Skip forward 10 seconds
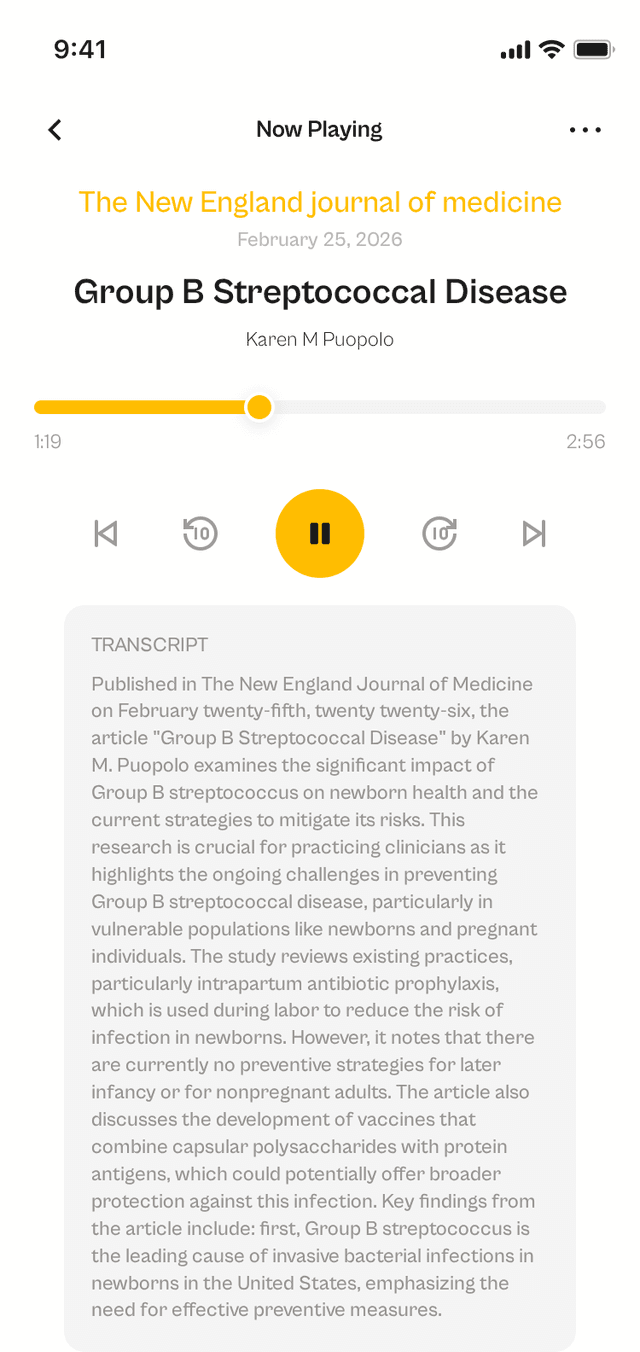This screenshot has width=640, height=1352. (440, 533)
